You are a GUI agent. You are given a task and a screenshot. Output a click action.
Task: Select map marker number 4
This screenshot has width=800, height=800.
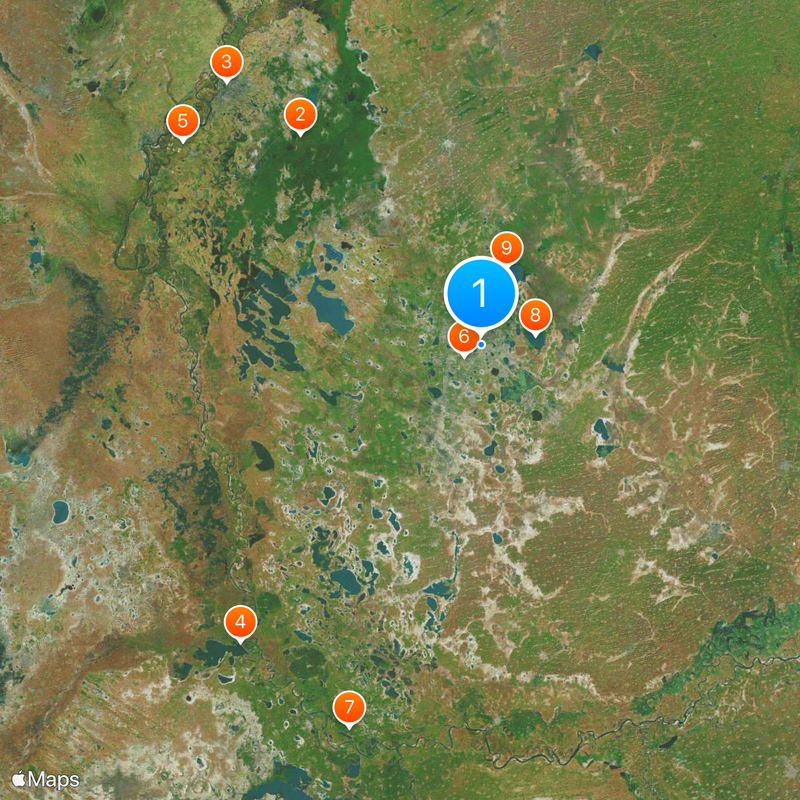point(240,621)
